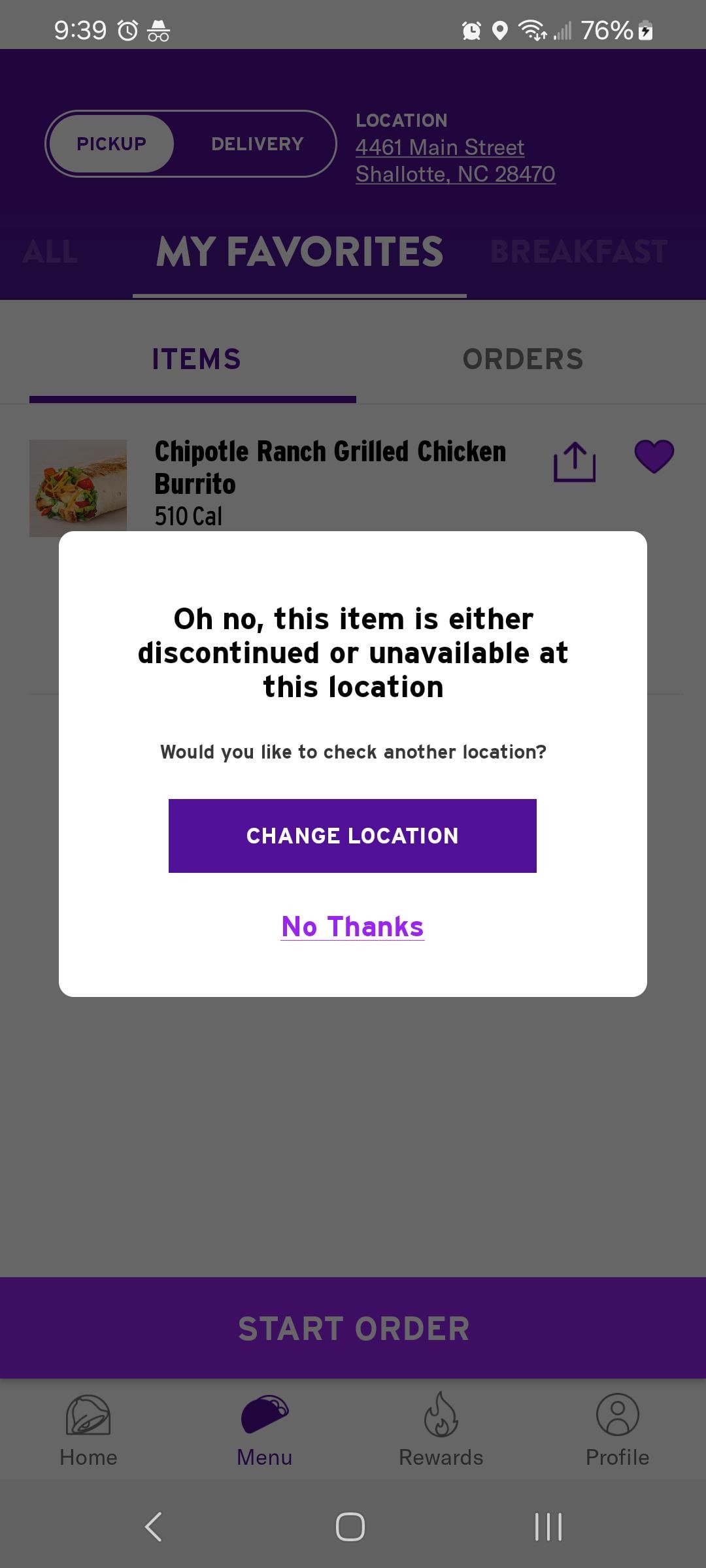Viewport: 706px width, 1568px height.
Task: Tap the Change Location button
Action: click(352, 836)
